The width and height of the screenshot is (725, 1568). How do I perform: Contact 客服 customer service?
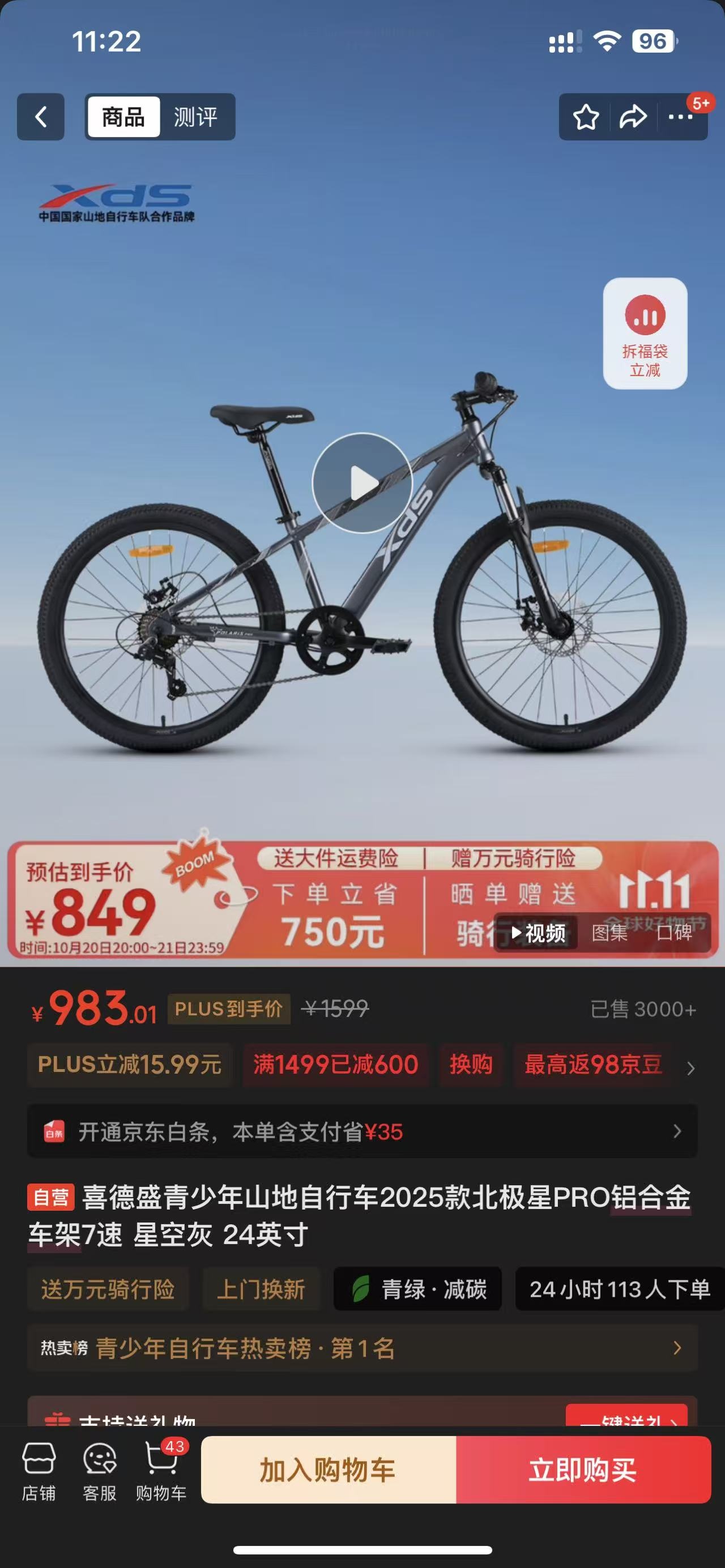coord(100,1471)
